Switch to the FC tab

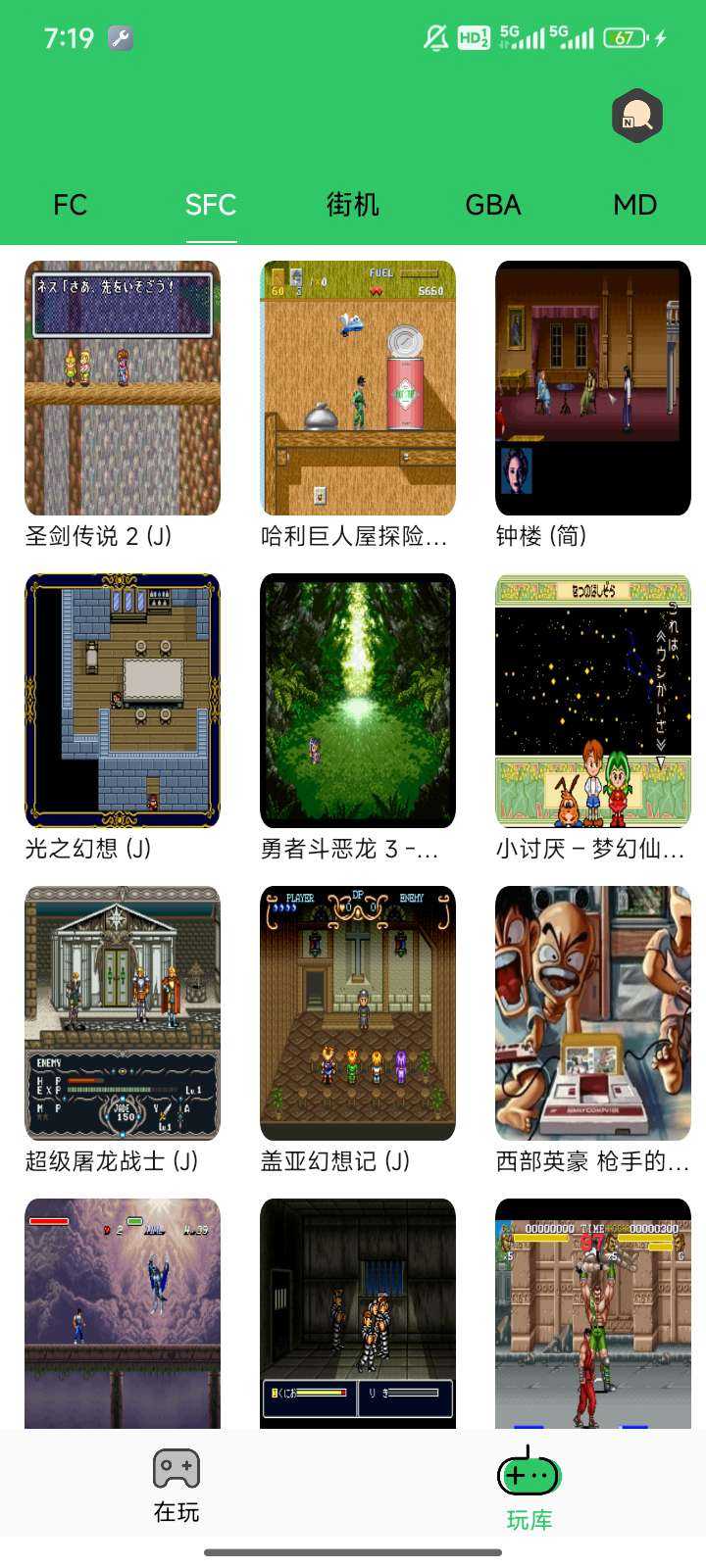(x=71, y=205)
